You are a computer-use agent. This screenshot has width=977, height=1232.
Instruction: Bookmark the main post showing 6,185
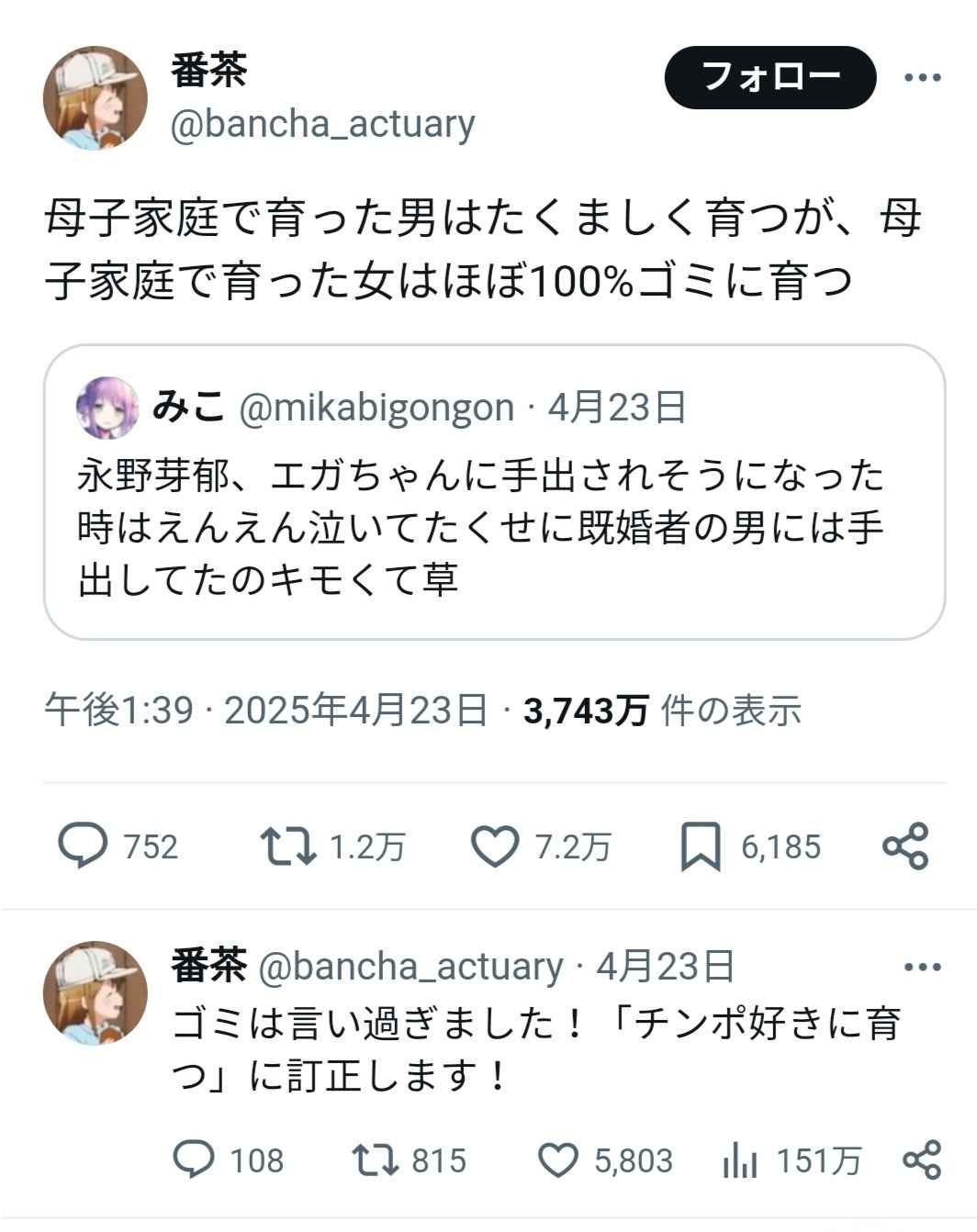click(701, 846)
